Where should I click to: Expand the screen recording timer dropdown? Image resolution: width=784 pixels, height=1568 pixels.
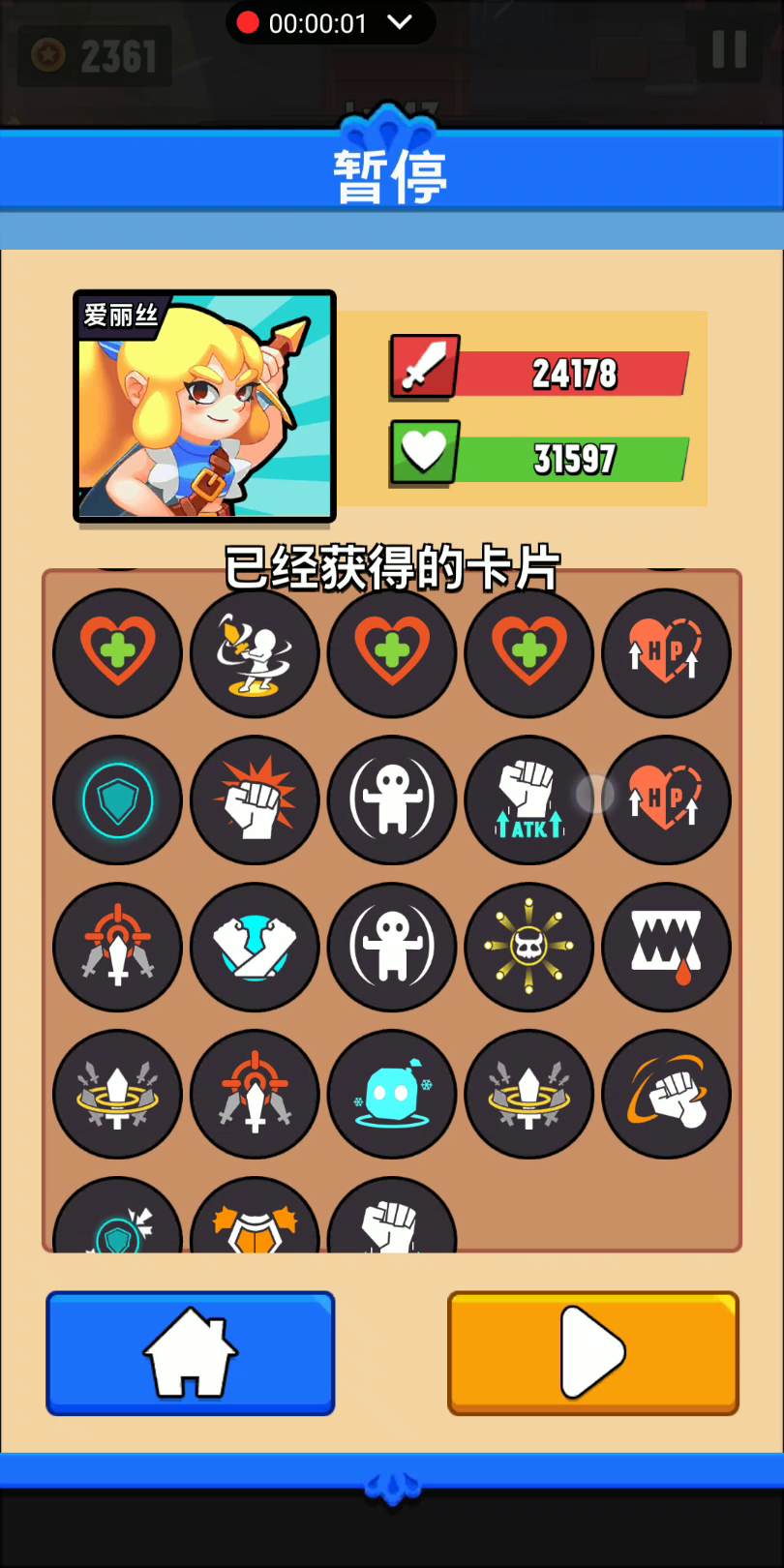[x=401, y=22]
